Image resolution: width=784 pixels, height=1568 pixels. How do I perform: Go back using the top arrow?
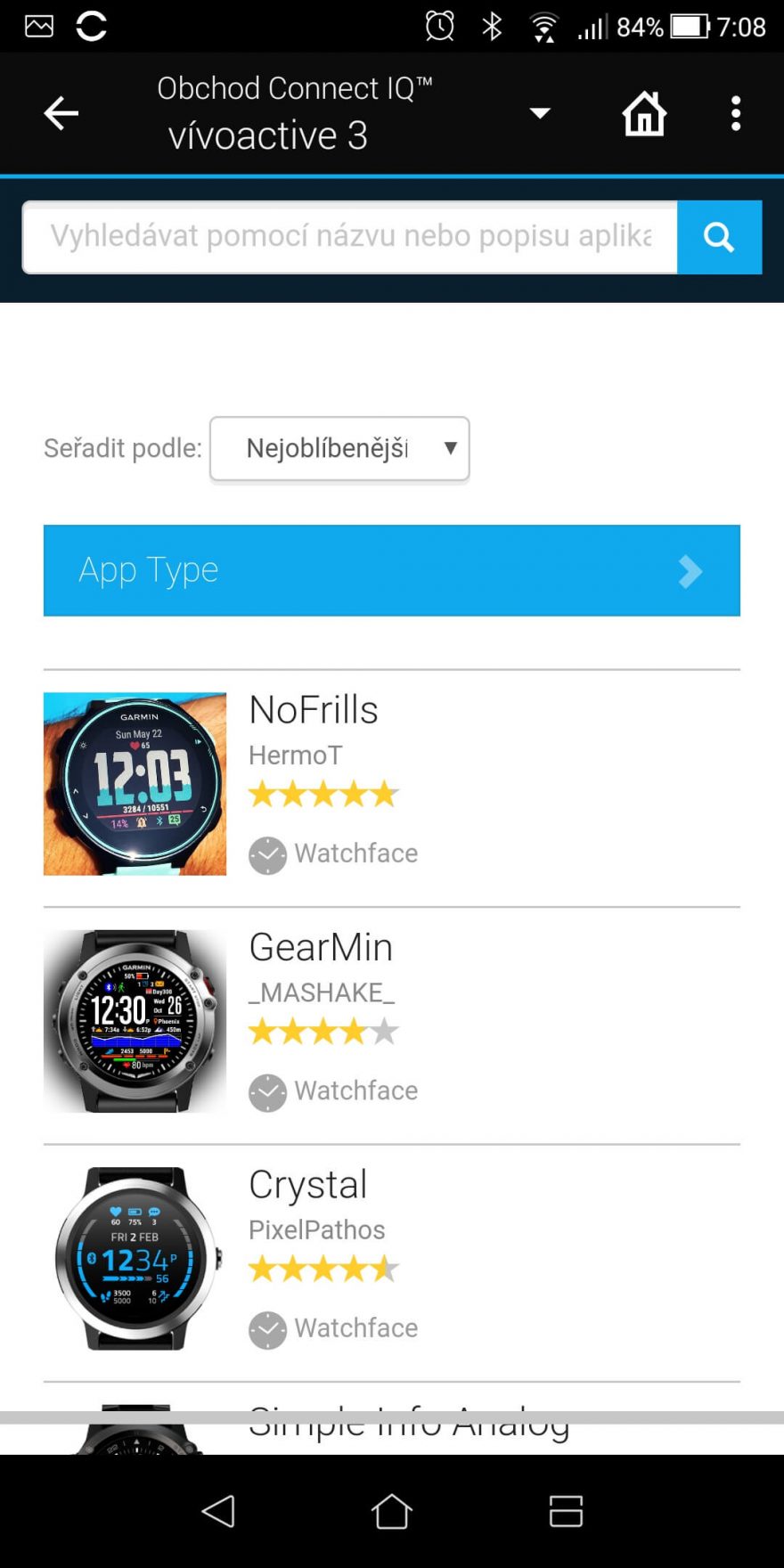(61, 113)
